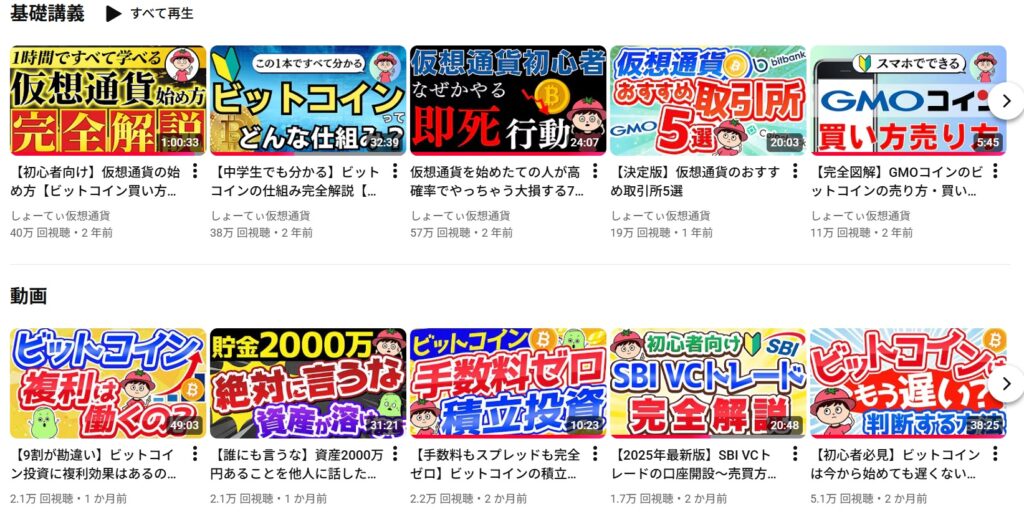
Task: Open the 仮想通貨の始め方 1:00:33 video
Action: tap(108, 100)
